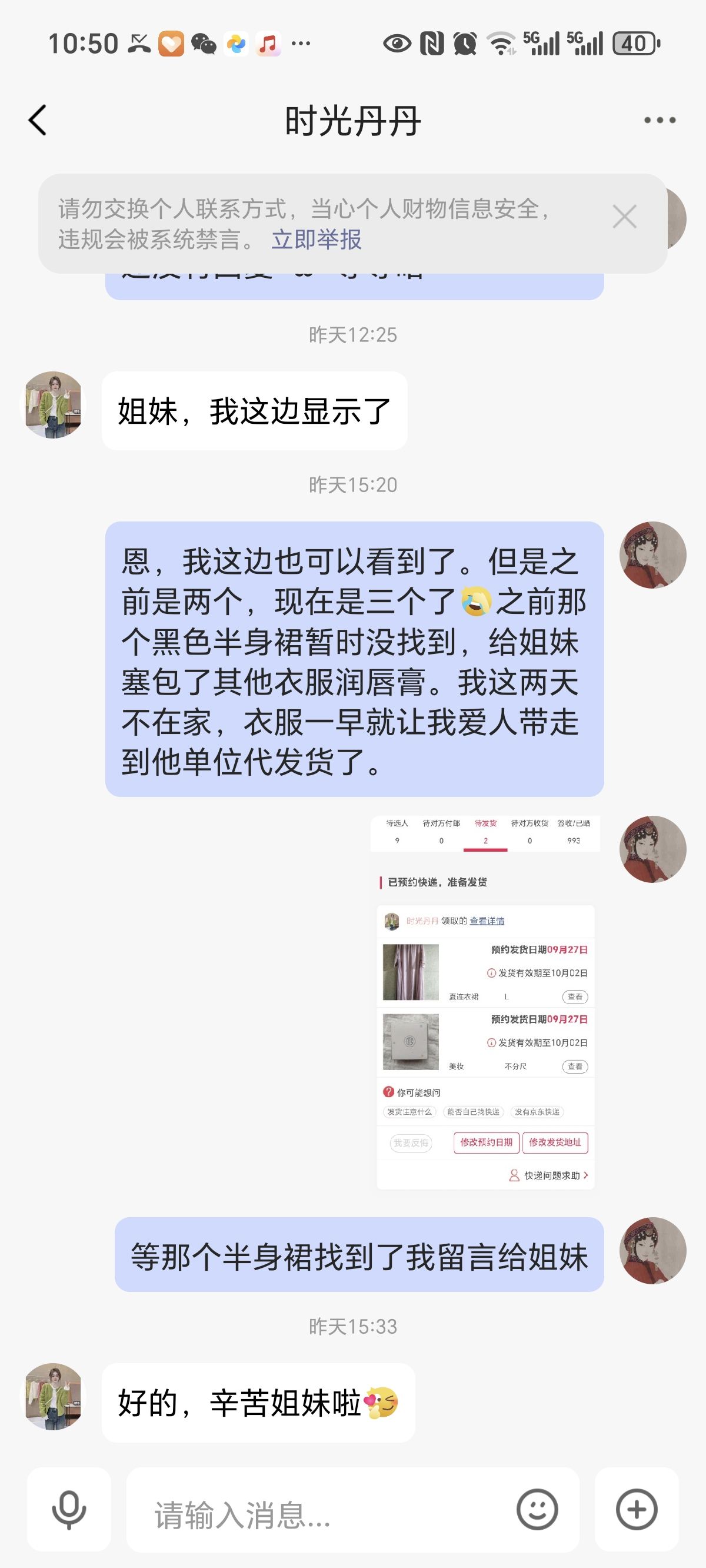Tap the 立即举报 report link
Image resolution: width=706 pixels, height=1568 pixels.
coord(317,239)
